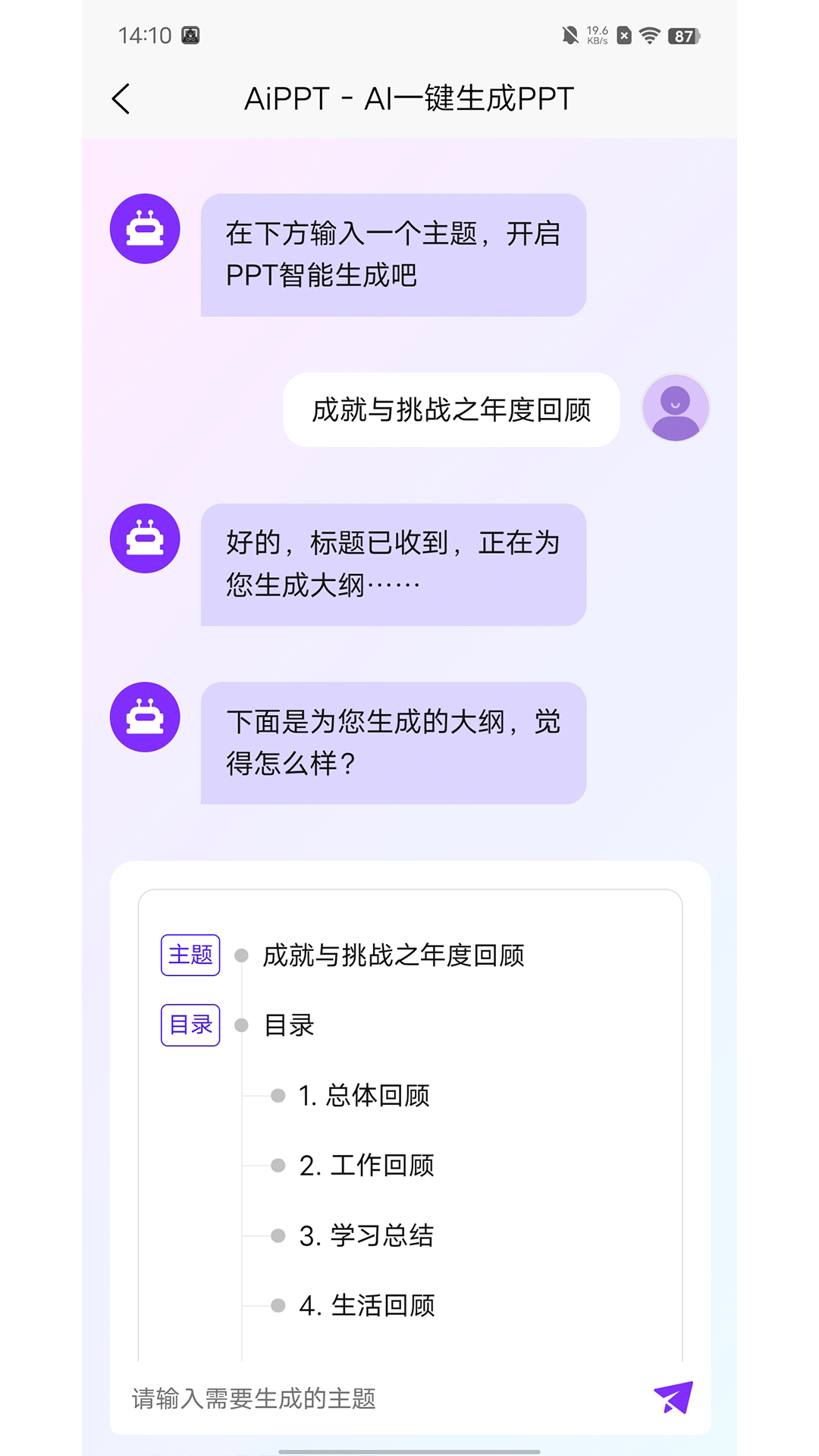Tap the user profile avatar

point(674,407)
